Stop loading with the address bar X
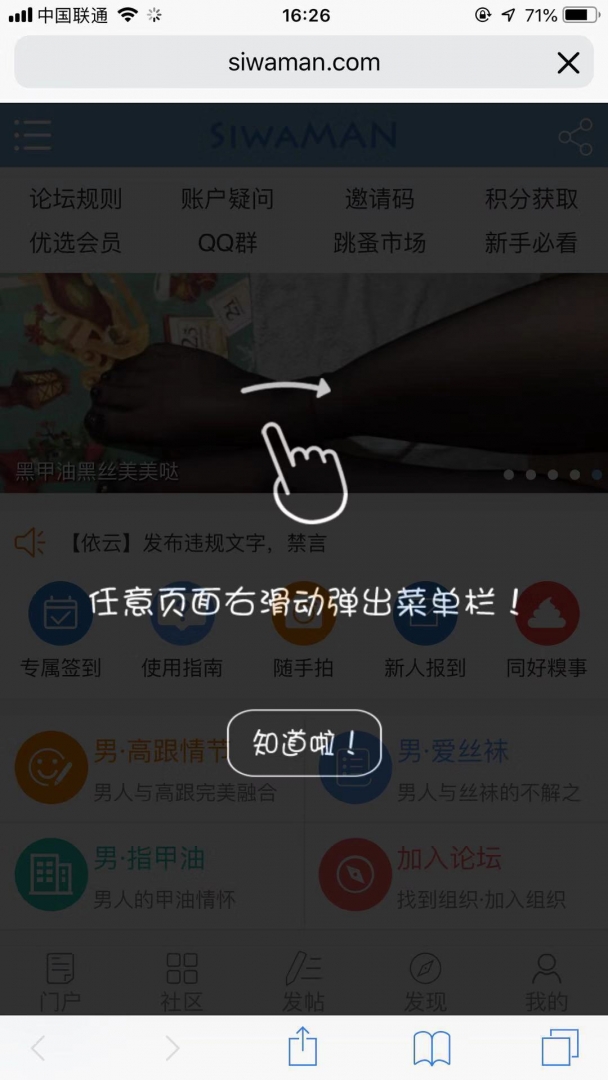Viewport: 608px width, 1080px height. coord(568,63)
